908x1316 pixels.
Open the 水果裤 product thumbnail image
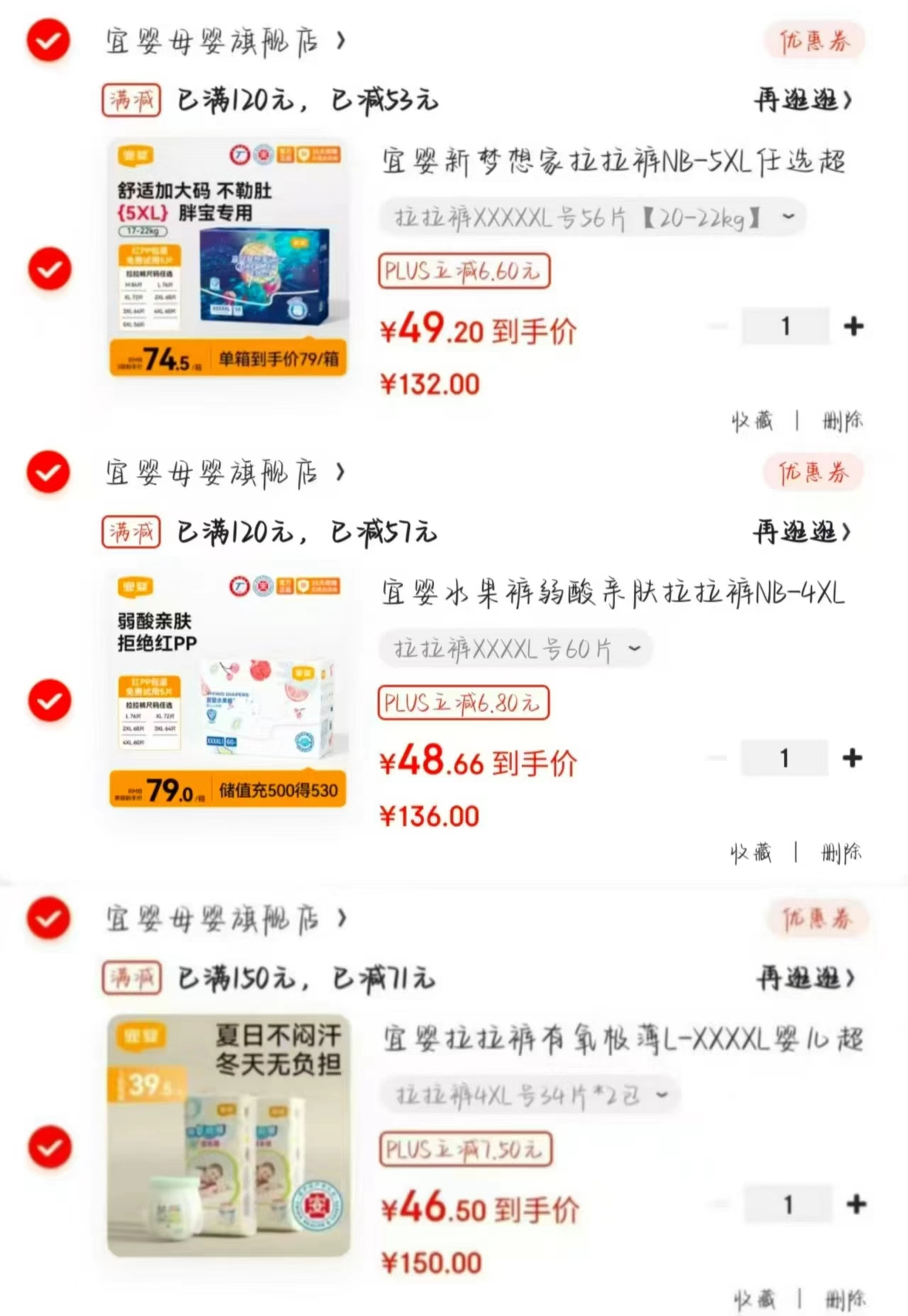click(x=227, y=692)
